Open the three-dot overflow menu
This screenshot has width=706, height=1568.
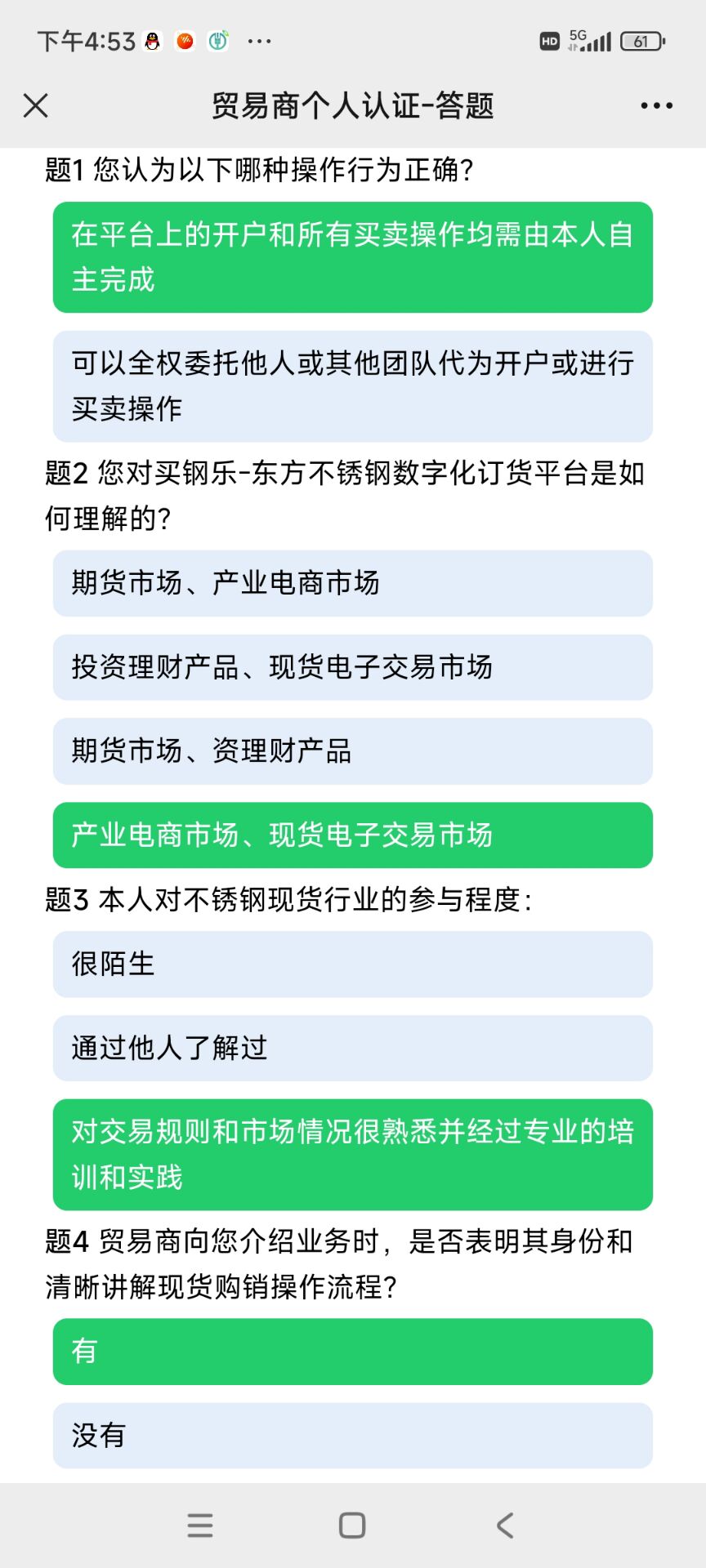(656, 105)
